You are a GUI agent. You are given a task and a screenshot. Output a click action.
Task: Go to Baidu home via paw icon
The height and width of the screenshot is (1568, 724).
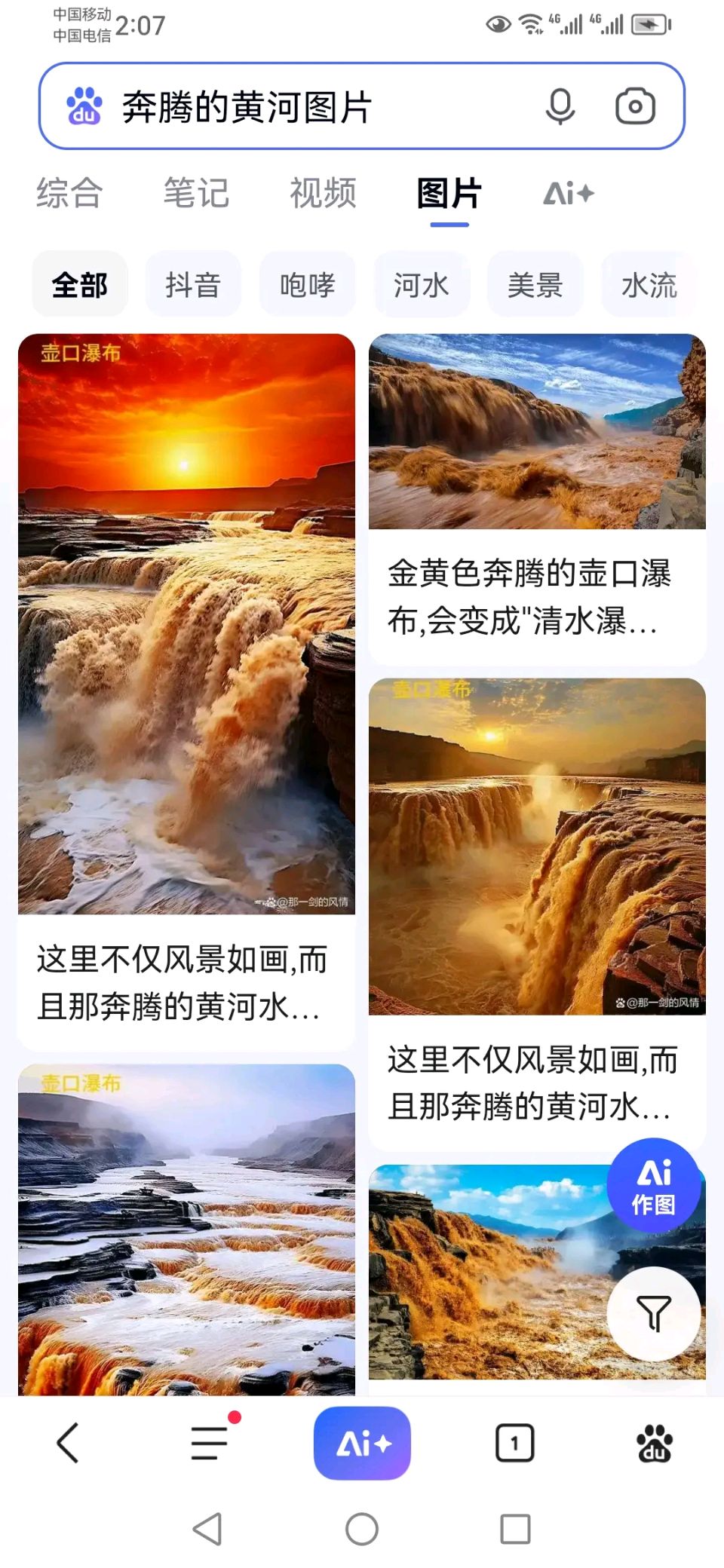pyautogui.click(x=654, y=1443)
